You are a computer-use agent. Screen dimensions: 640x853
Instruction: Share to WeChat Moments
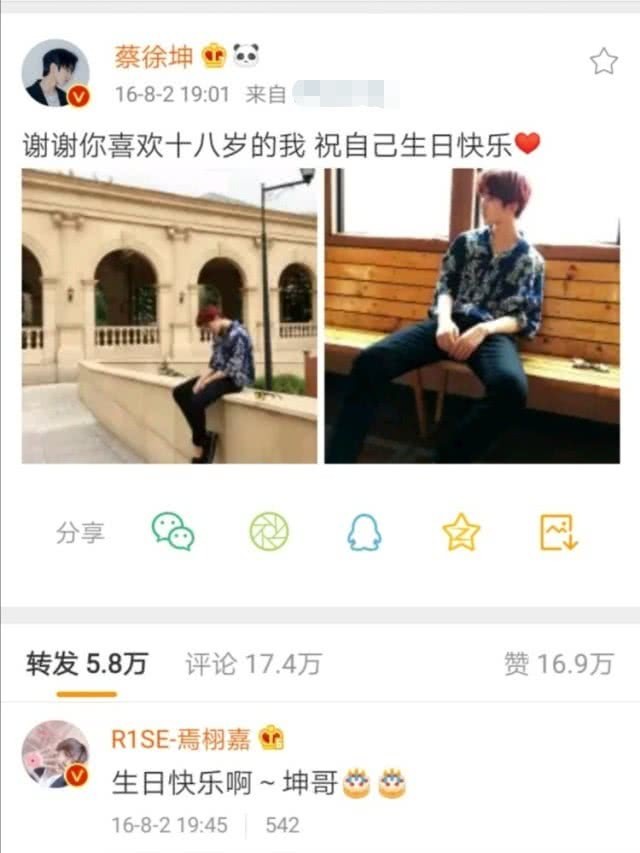click(269, 532)
